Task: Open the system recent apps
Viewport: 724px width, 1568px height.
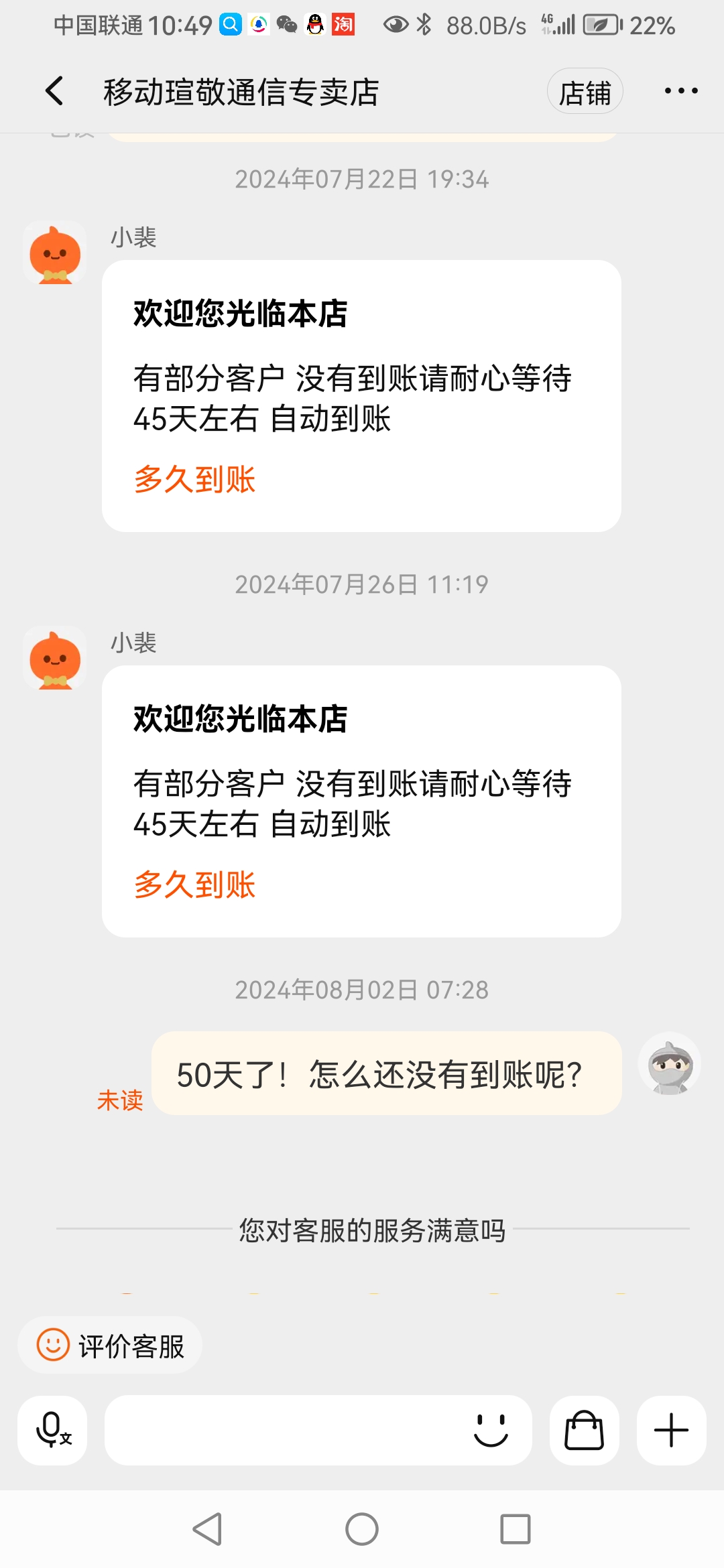Action: click(515, 1529)
